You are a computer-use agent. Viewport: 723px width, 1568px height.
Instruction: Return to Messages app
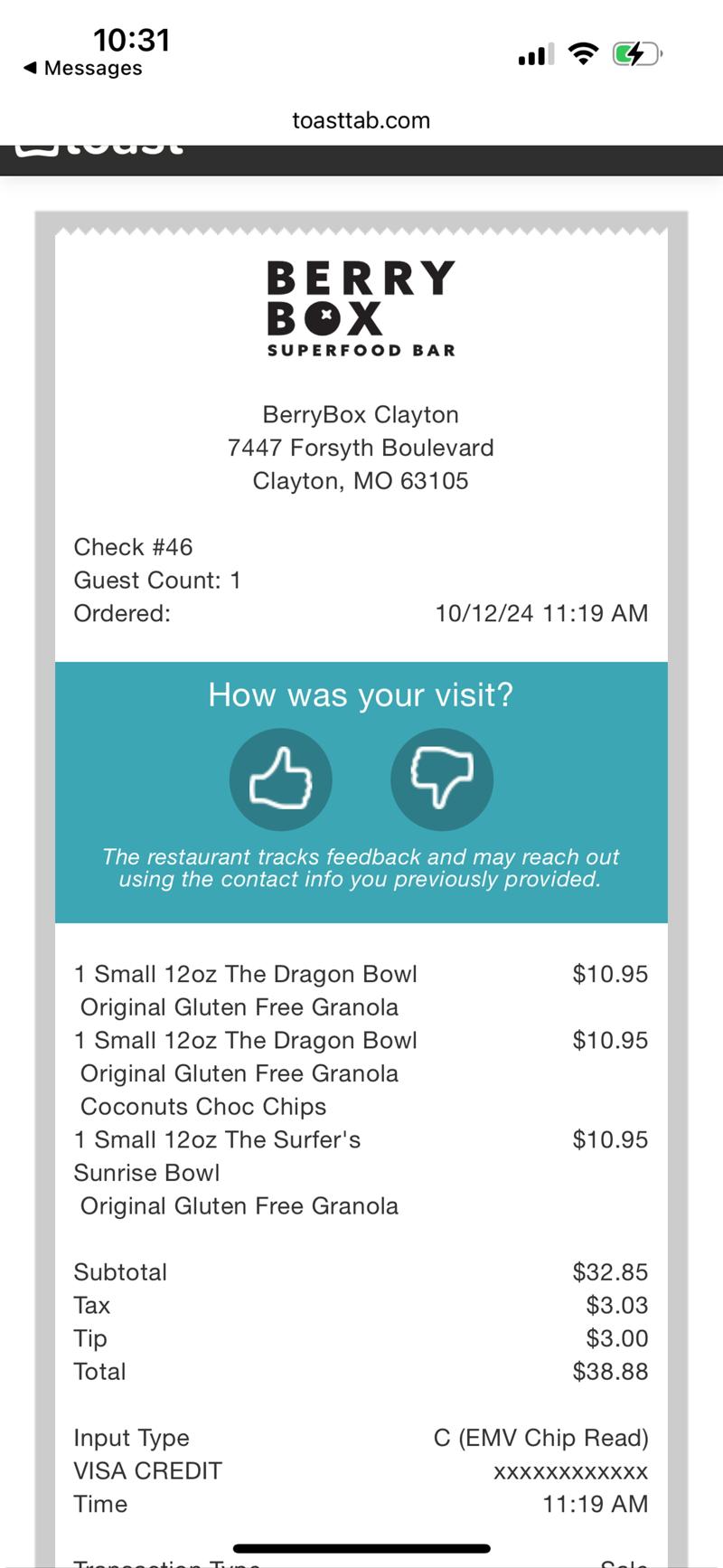(81, 68)
